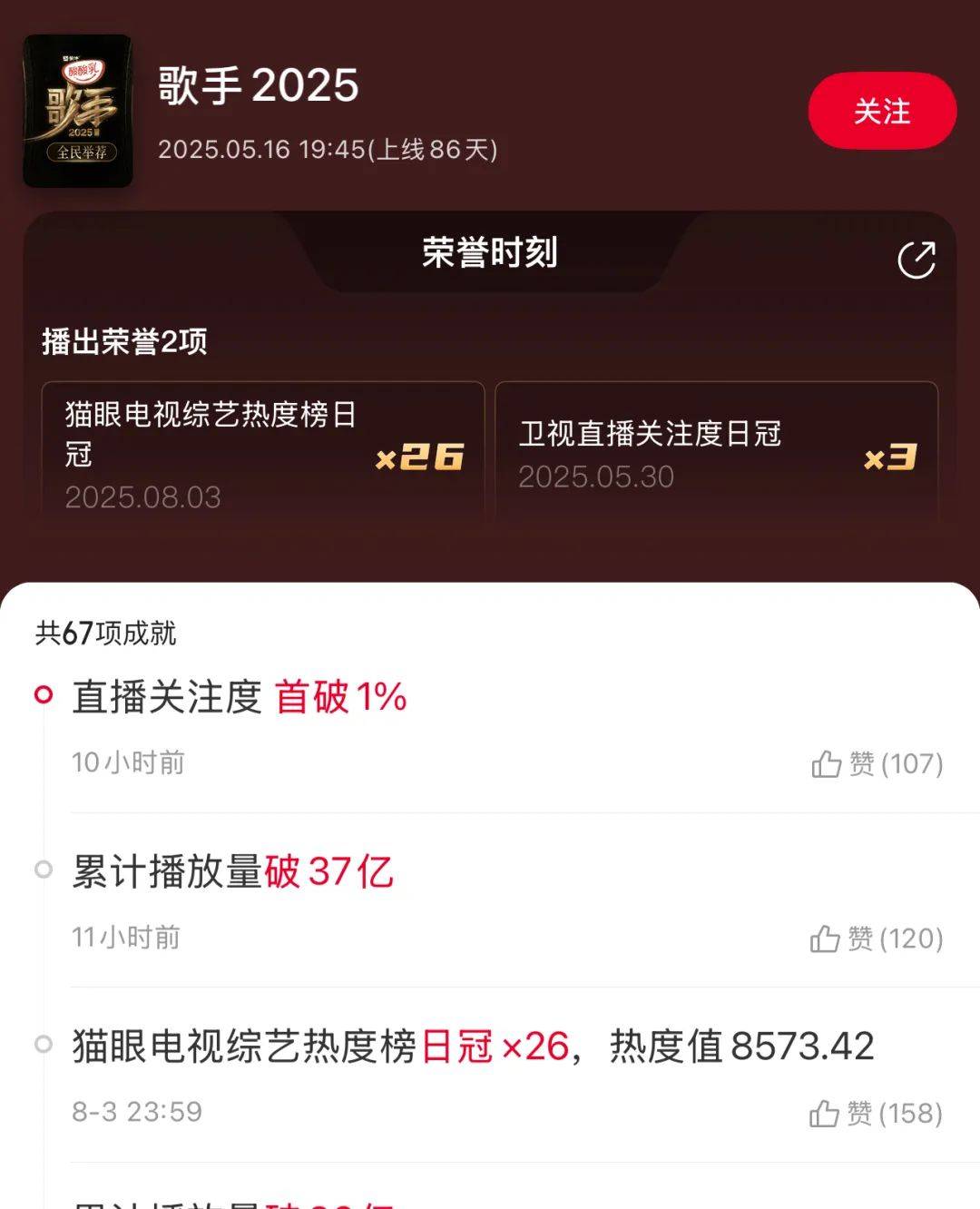This screenshot has width=980, height=1209.
Task: Like the 日冠×26 热度值8573.42 achievement
Action: pyautogui.click(x=876, y=1113)
